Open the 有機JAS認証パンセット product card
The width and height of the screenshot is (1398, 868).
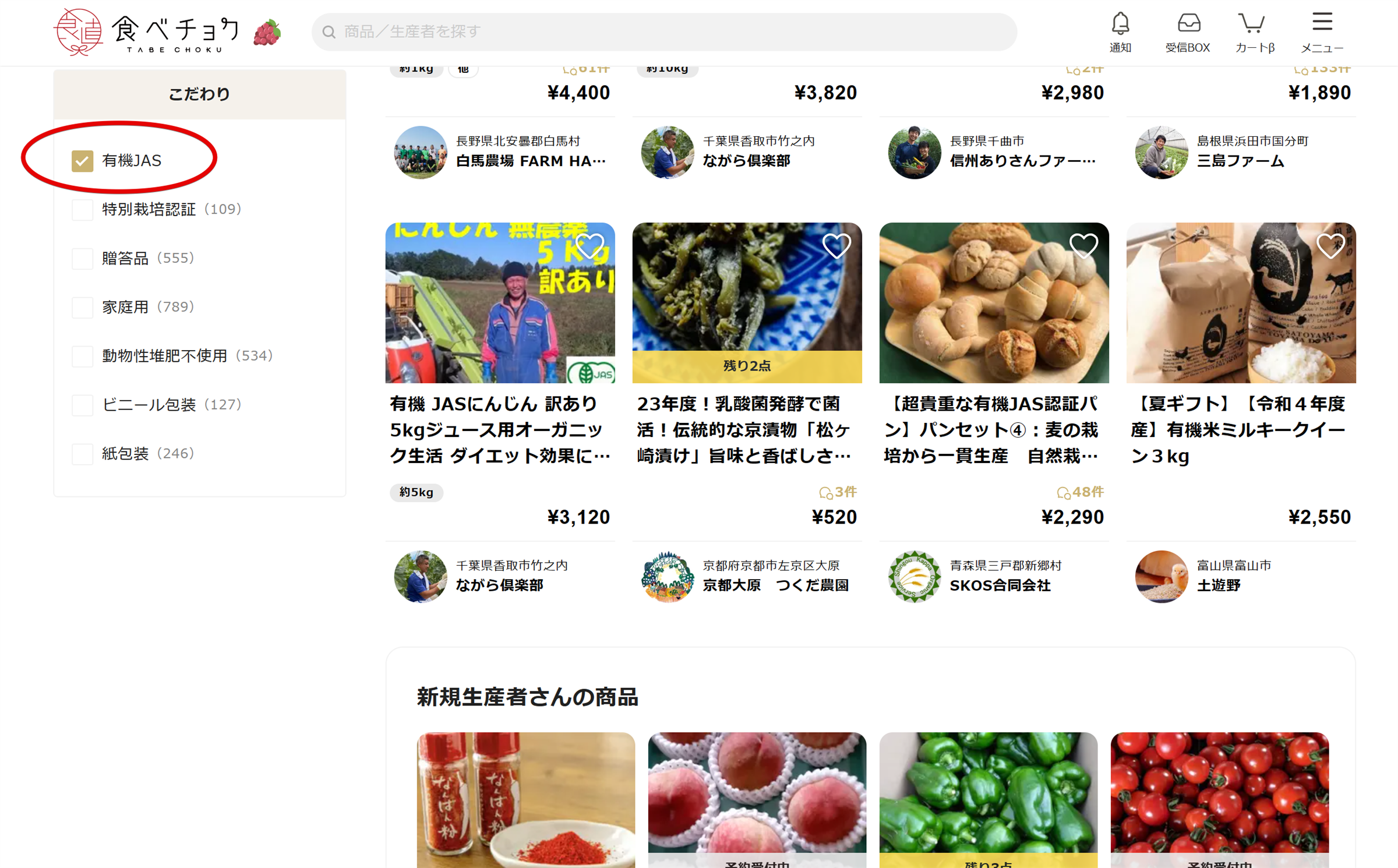pyautogui.click(x=993, y=429)
